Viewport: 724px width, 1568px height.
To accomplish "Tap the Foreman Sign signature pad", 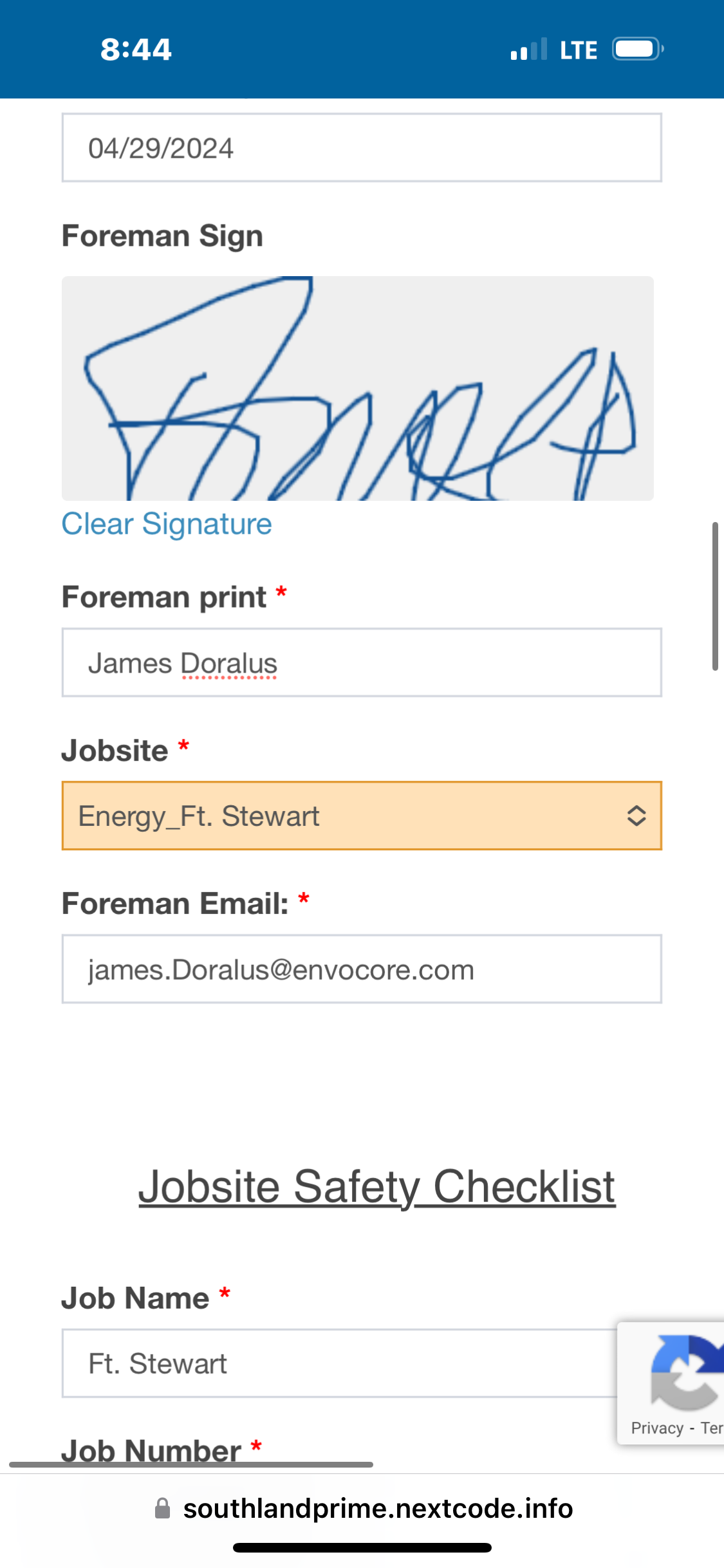I will click(357, 388).
